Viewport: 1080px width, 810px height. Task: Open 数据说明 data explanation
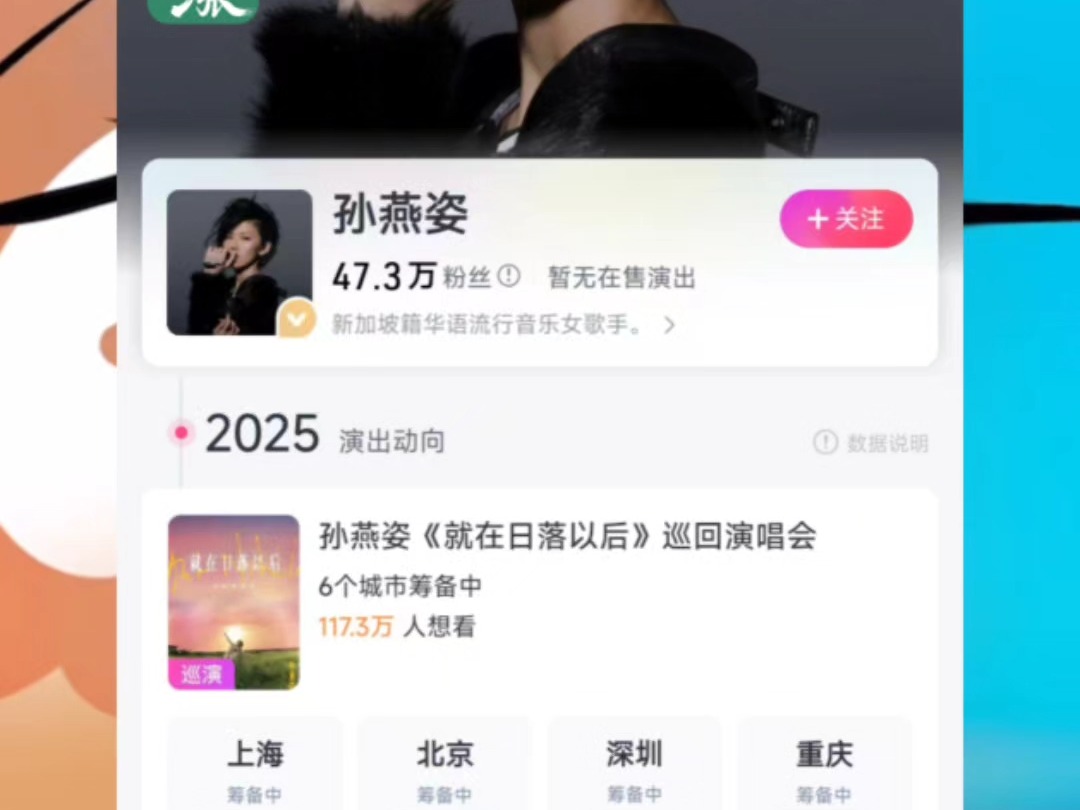pyautogui.click(x=871, y=443)
